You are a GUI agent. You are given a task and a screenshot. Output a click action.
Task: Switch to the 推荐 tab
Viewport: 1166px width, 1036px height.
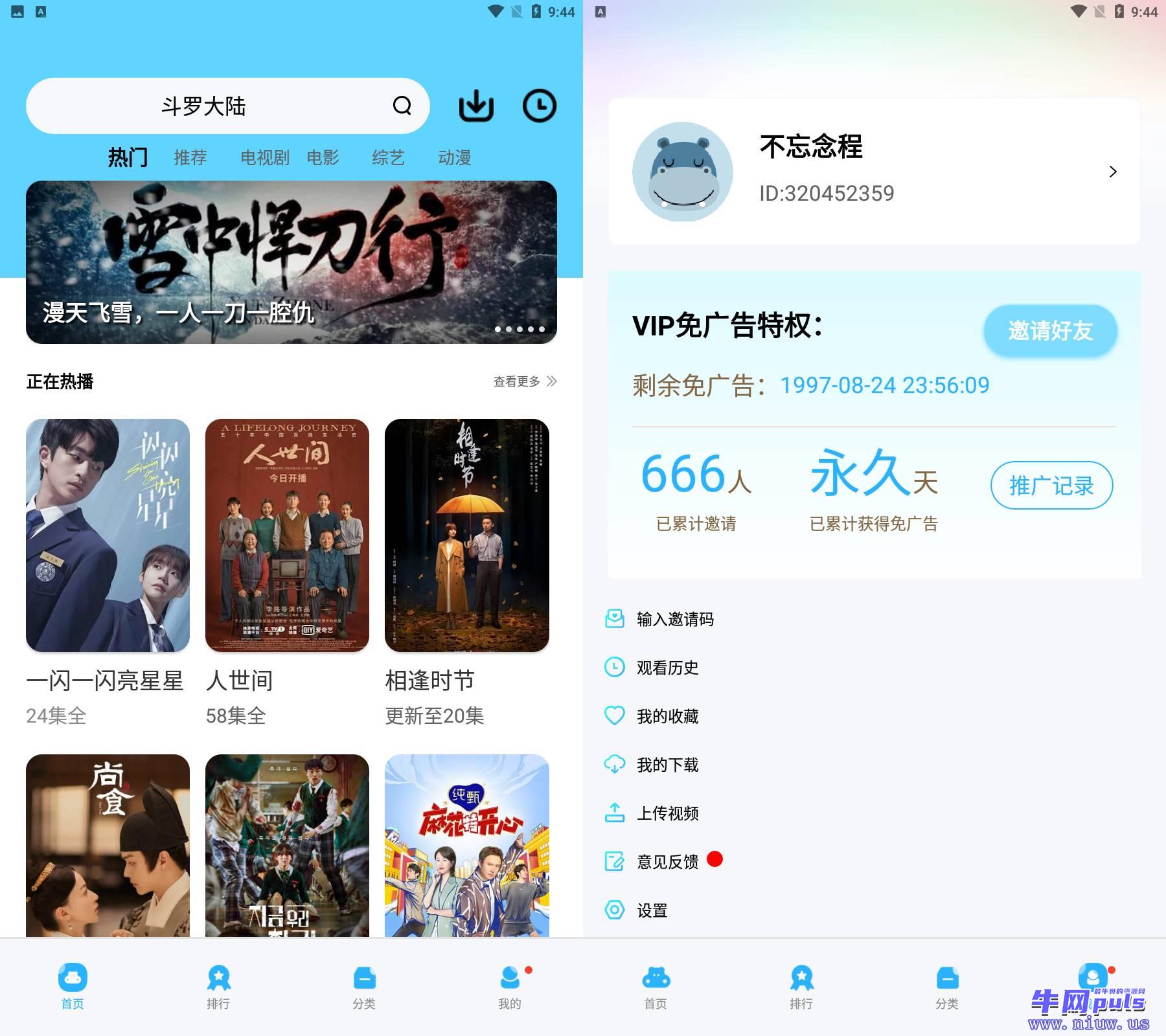[190, 157]
